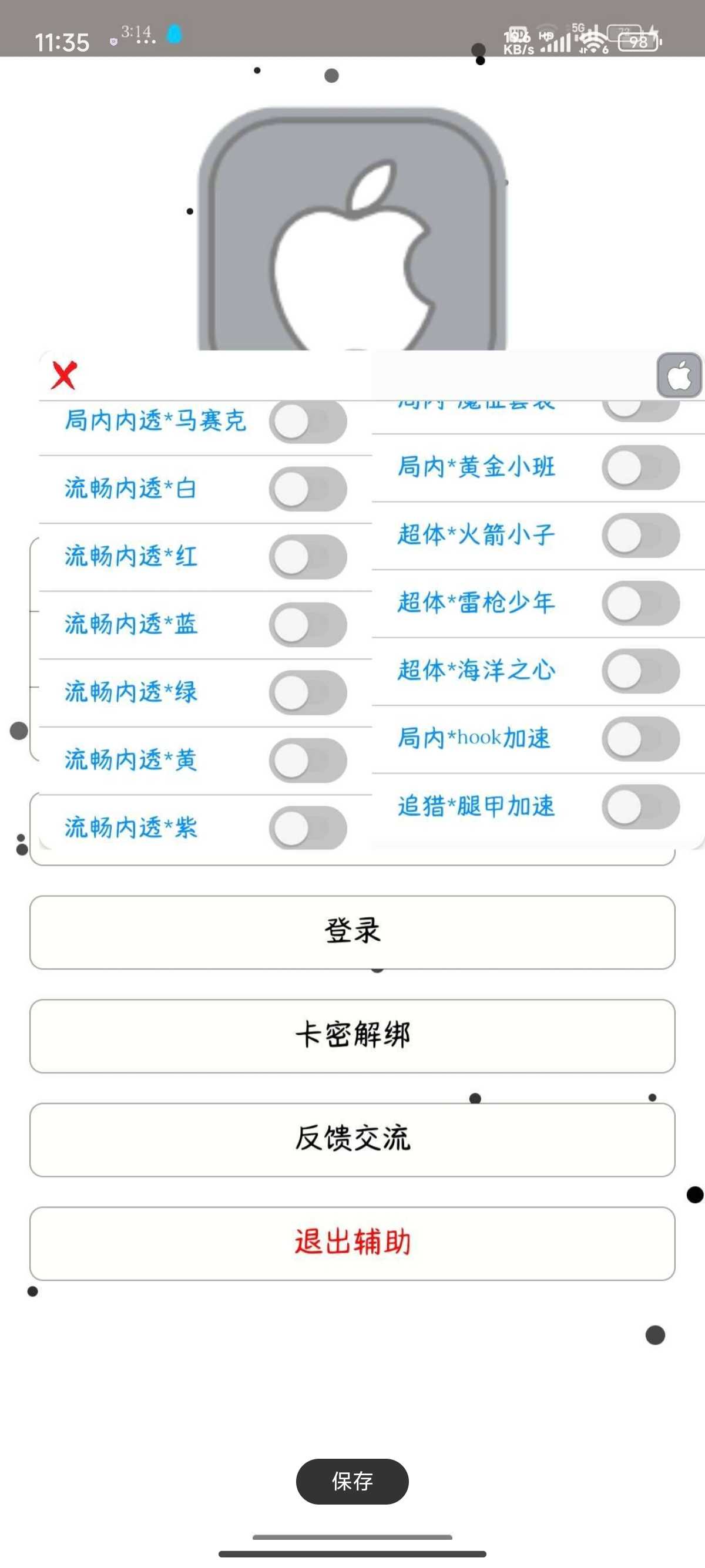Open 卡密解绑

(x=352, y=1036)
